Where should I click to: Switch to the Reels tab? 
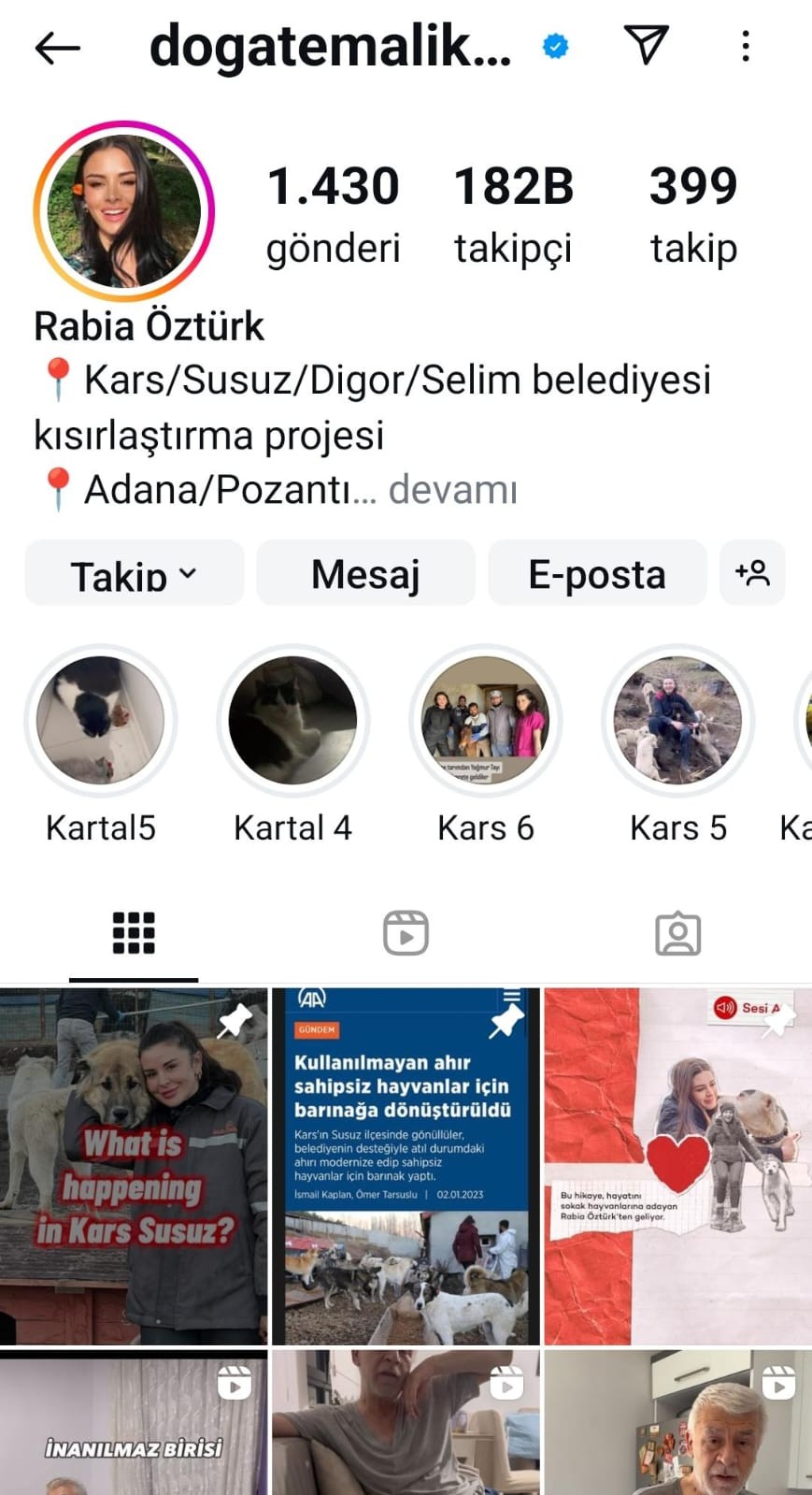(406, 933)
